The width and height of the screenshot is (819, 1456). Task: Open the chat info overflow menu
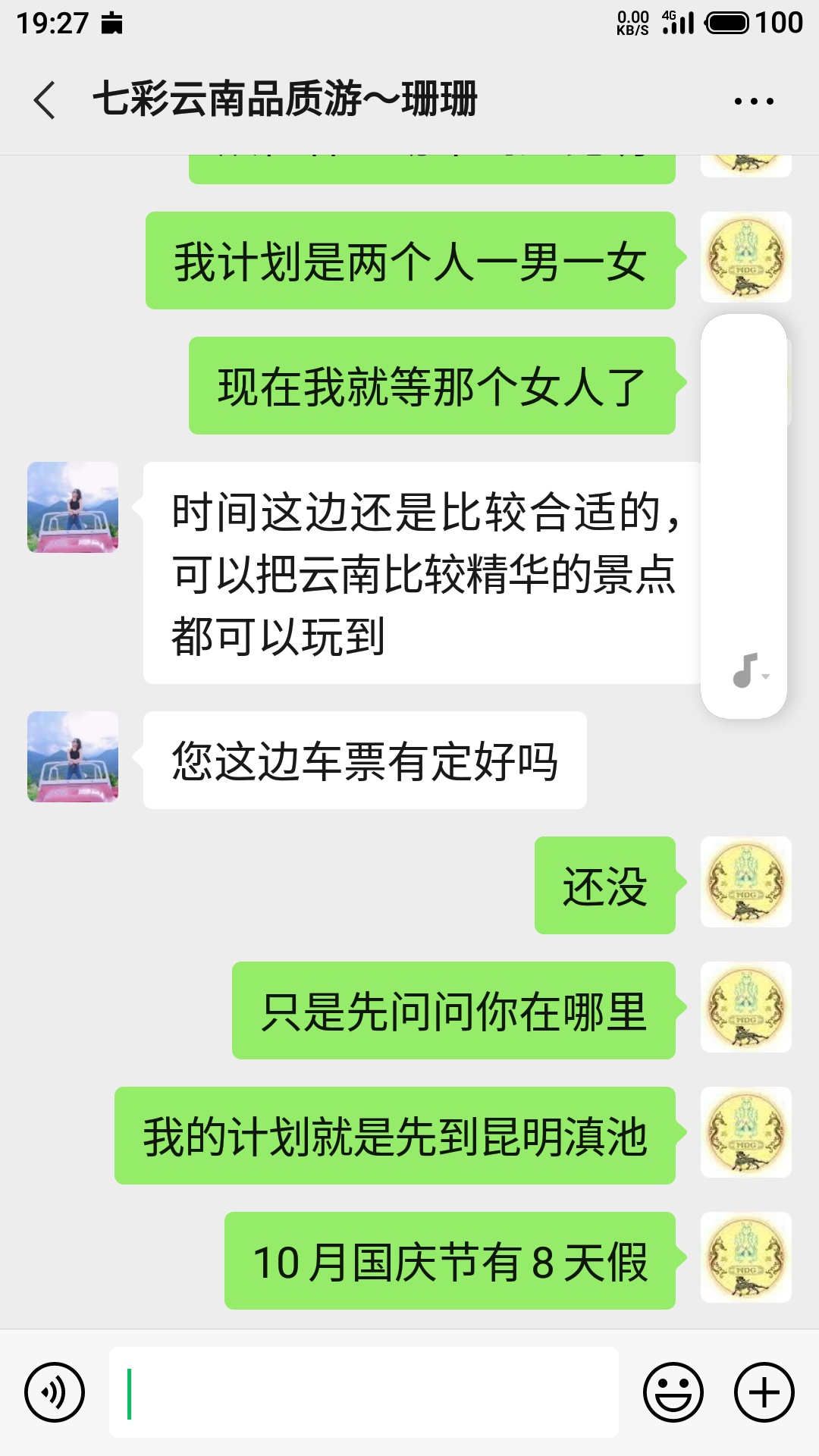(754, 101)
